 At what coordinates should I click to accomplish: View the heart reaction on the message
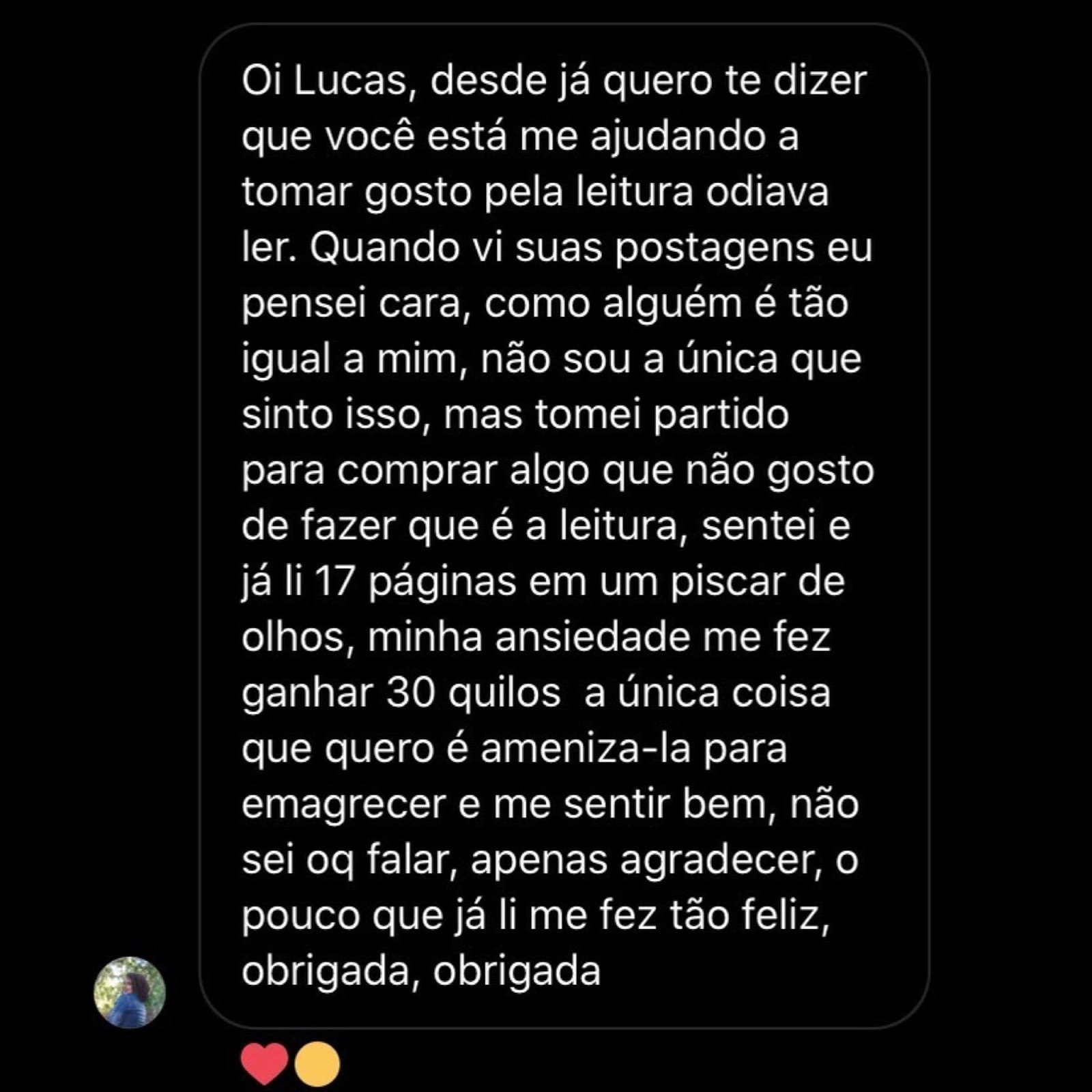click(x=265, y=1064)
